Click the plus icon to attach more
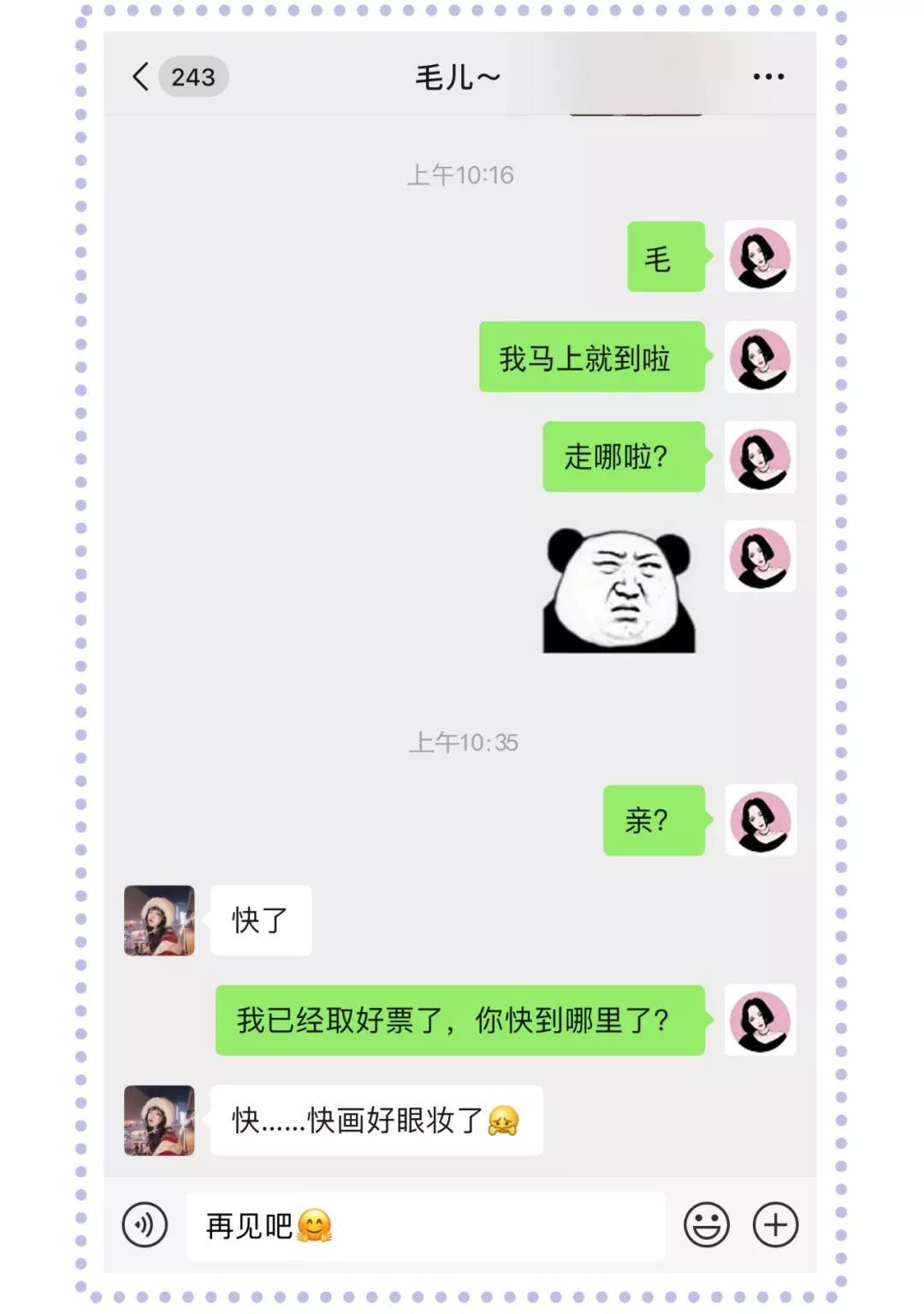The image size is (924, 1314). click(x=774, y=1223)
